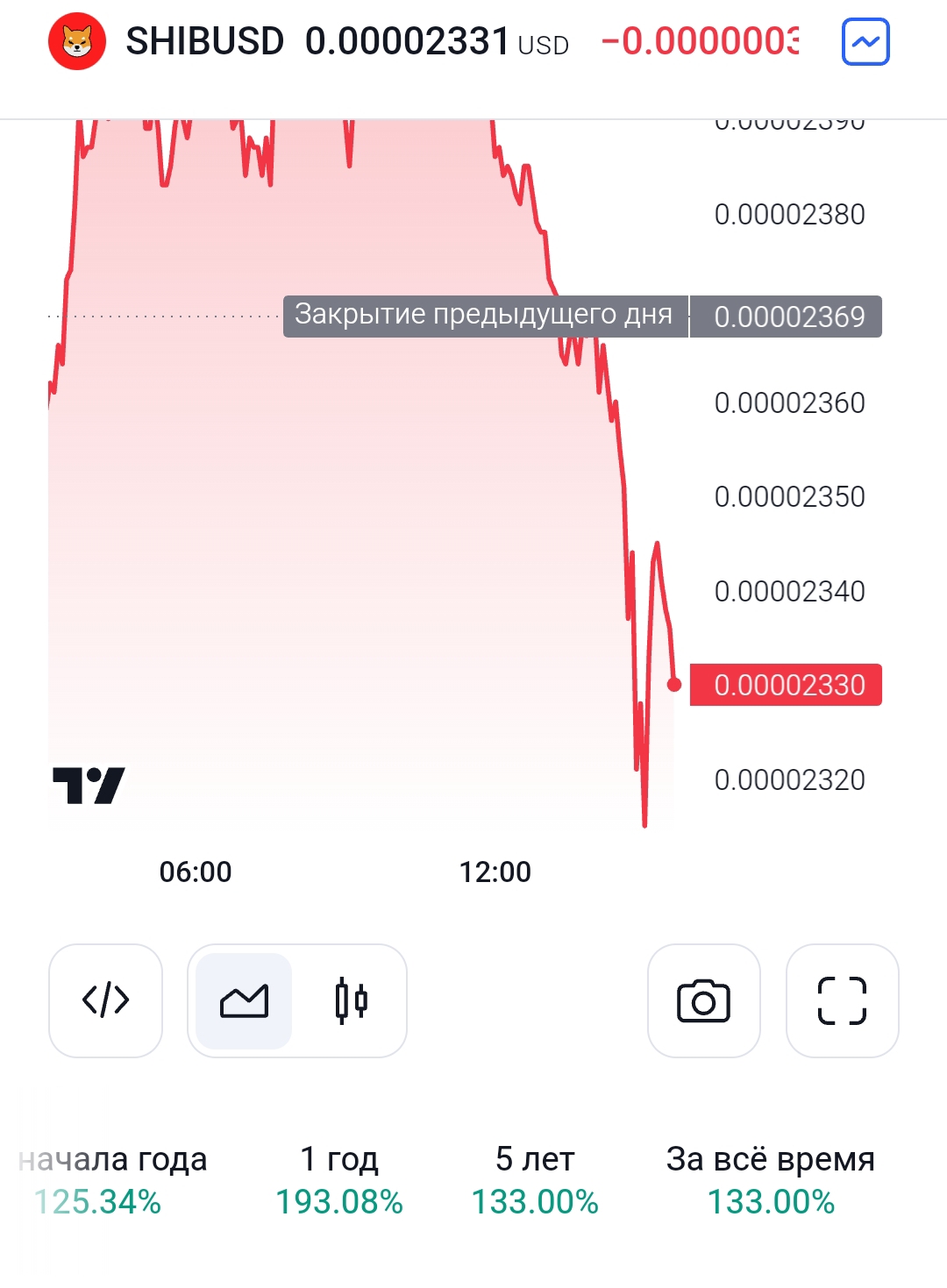Select the '1 год' time range
The height and width of the screenshot is (1288, 947).
[x=339, y=1180]
